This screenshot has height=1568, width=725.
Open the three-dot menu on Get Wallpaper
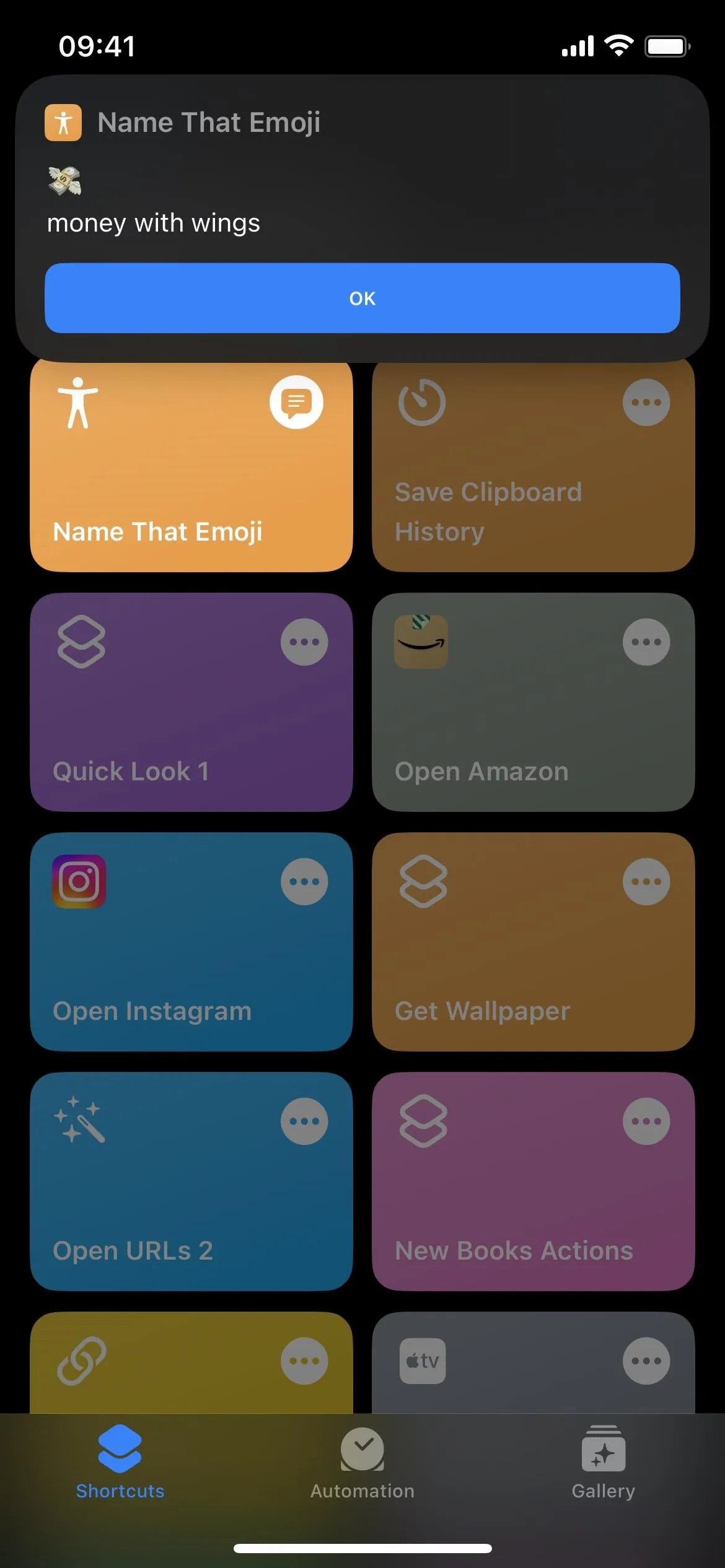[x=646, y=882]
